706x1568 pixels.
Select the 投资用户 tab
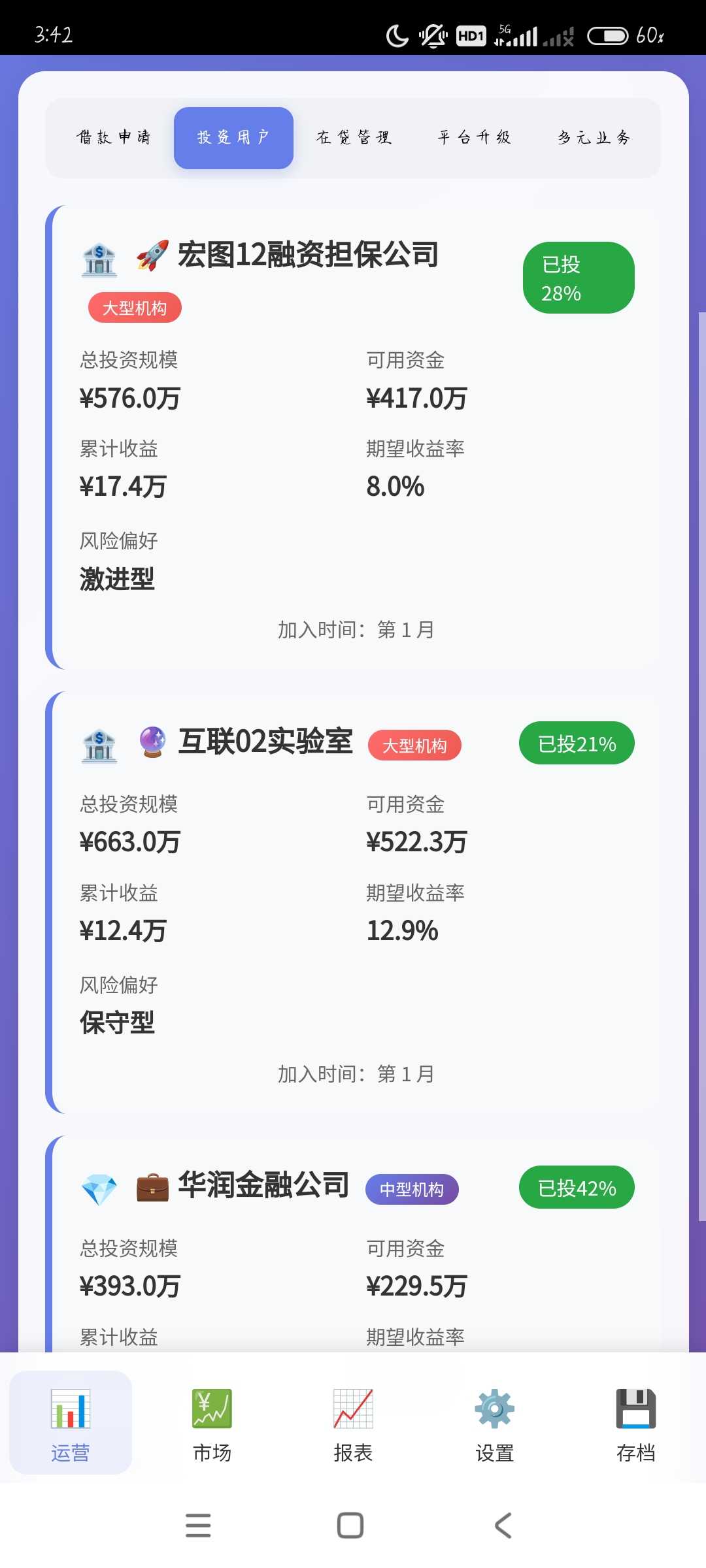click(233, 138)
